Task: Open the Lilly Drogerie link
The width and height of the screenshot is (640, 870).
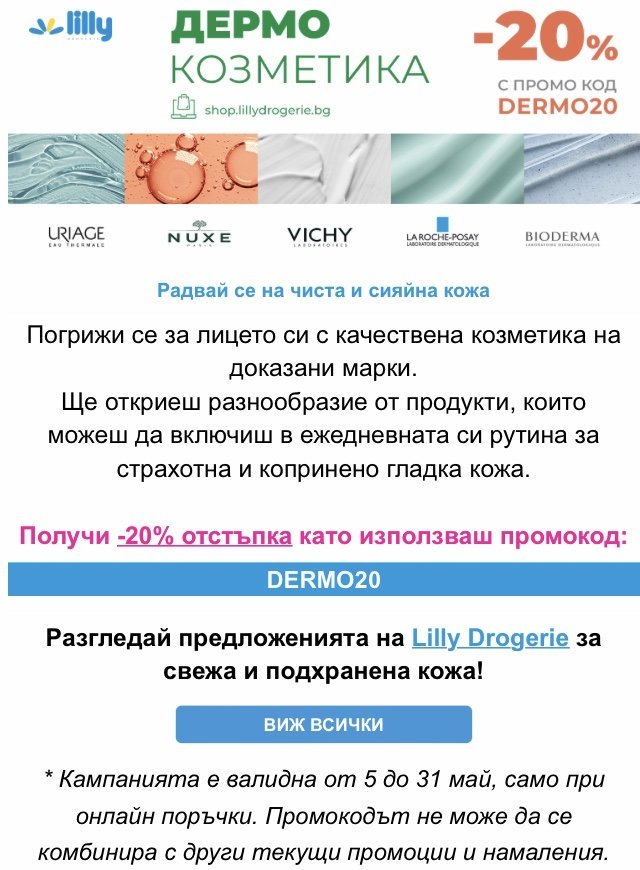Action: pyautogui.click(x=491, y=637)
